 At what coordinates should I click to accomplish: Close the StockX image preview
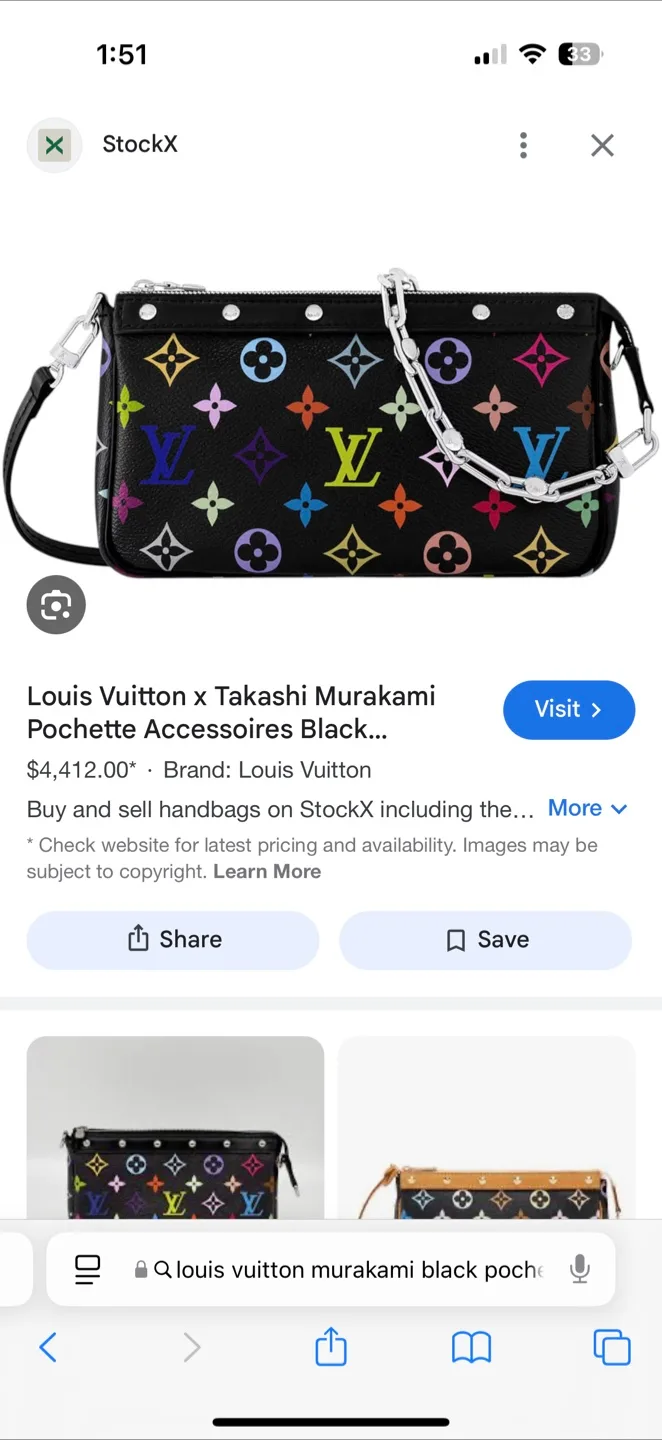click(x=602, y=146)
